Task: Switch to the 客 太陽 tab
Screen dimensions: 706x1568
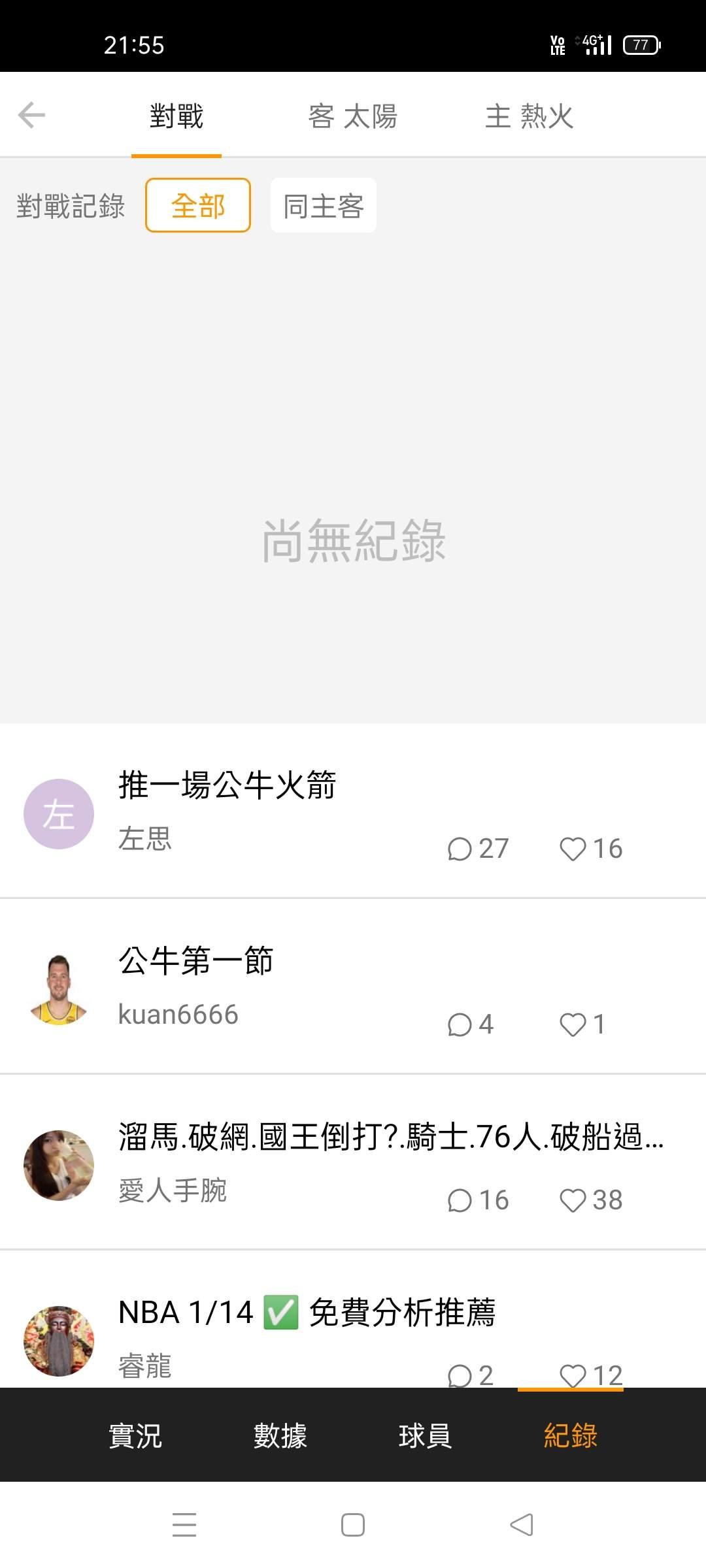Action: point(353,117)
